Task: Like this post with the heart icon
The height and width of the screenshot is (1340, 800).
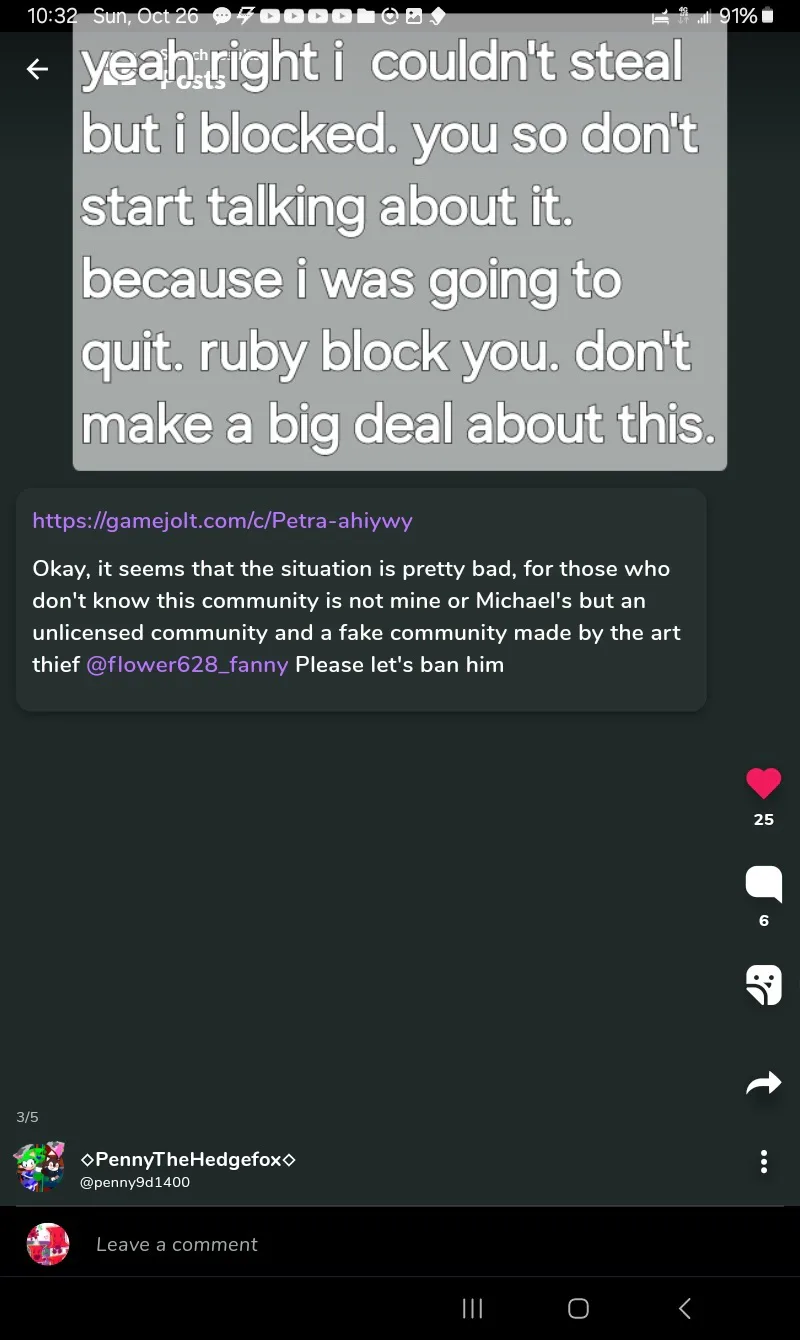Action: click(763, 783)
